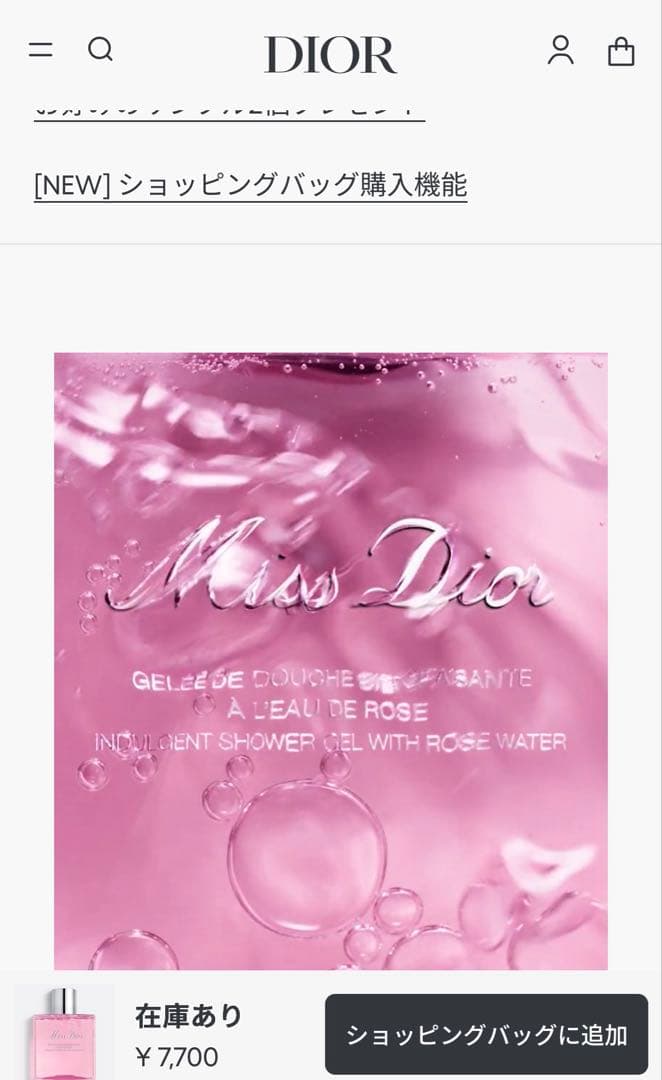The height and width of the screenshot is (1080, 662).
Task: View the shopping bag
Action: tap(621, 51)
